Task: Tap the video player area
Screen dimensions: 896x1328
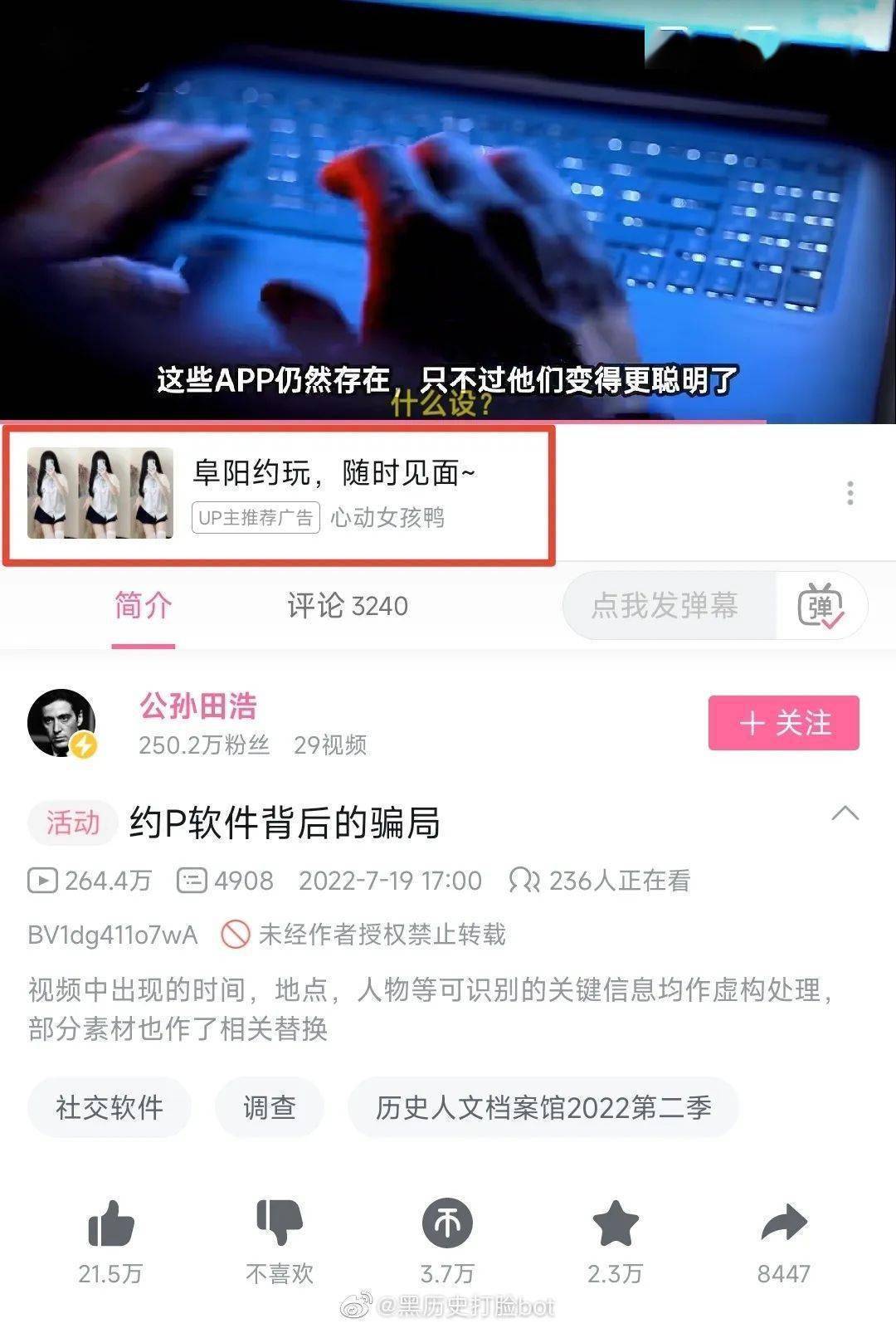Action: (448, 207)
